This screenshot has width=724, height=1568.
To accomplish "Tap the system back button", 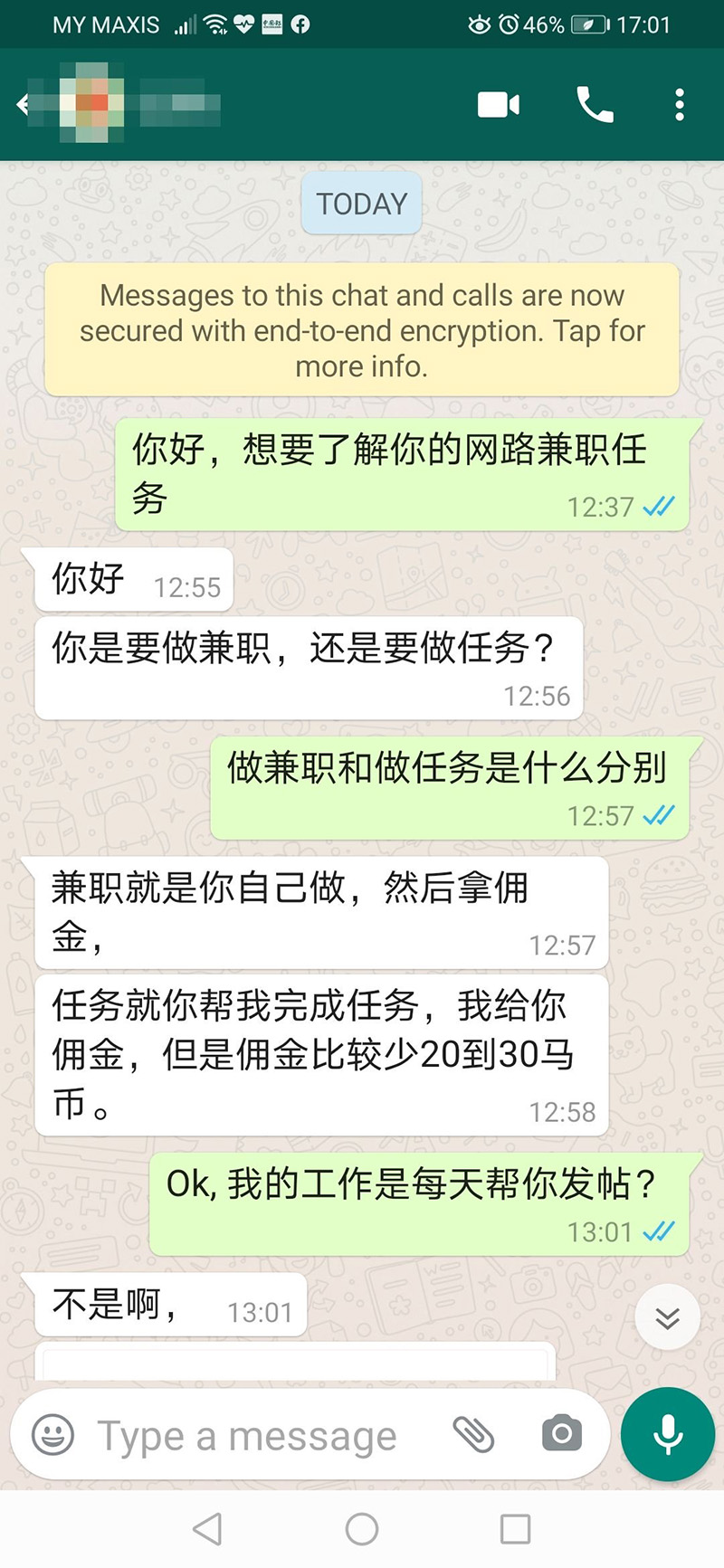I will tap(207, 1529).
